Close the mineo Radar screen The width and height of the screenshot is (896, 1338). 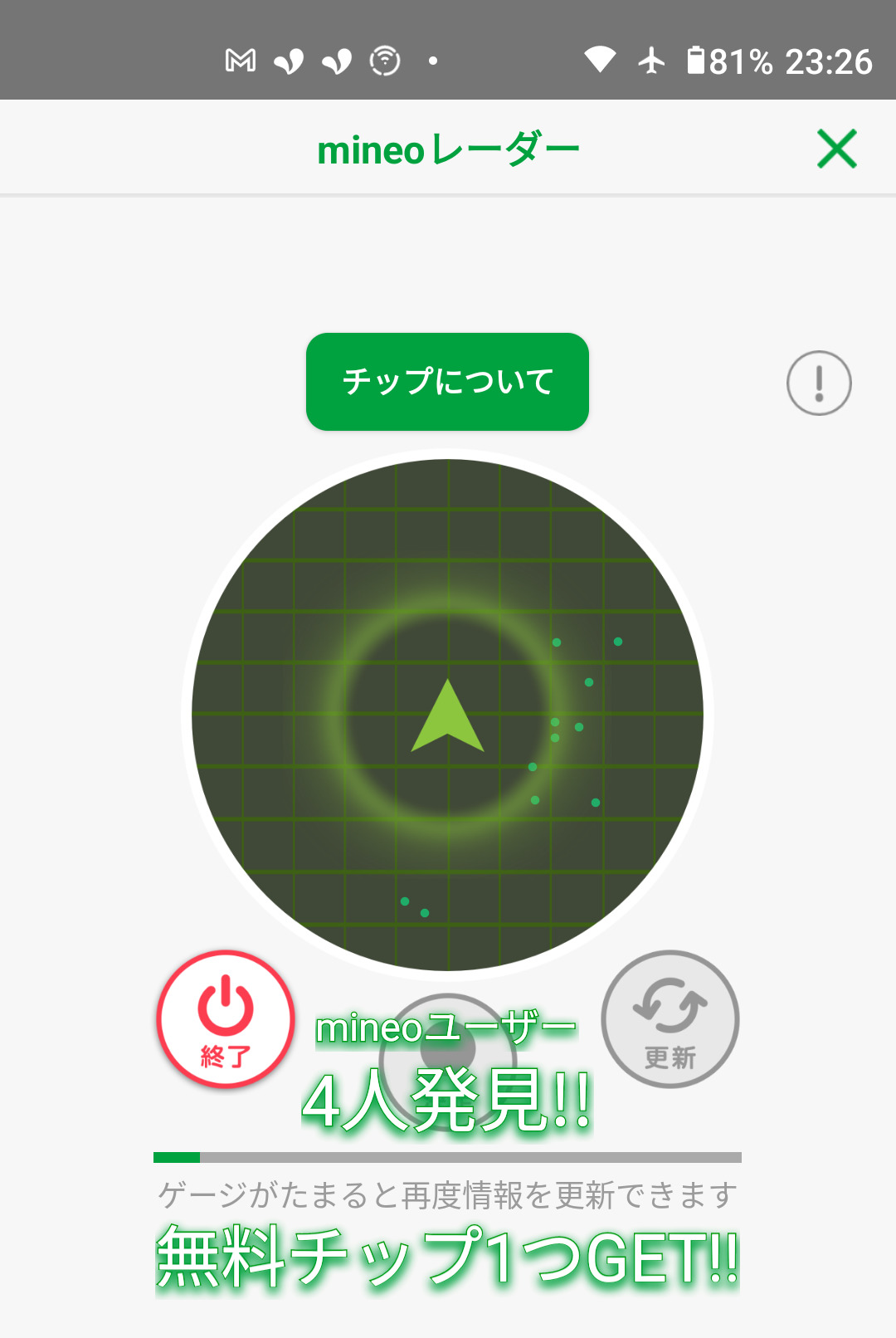point(836,149)
